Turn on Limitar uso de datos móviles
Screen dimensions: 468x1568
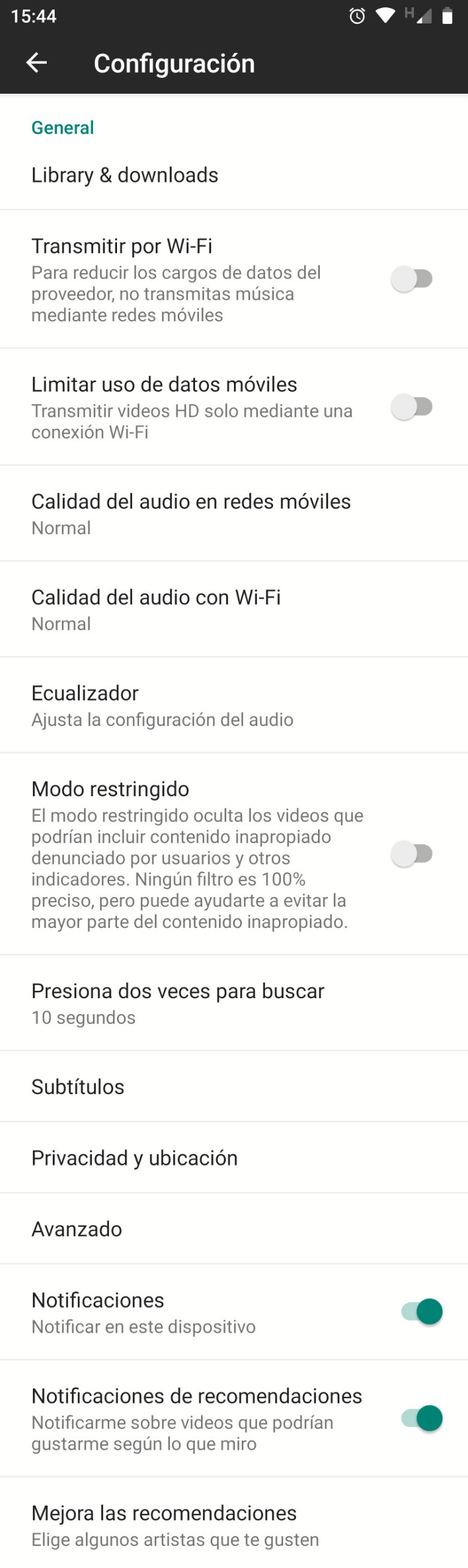[413, 407]
